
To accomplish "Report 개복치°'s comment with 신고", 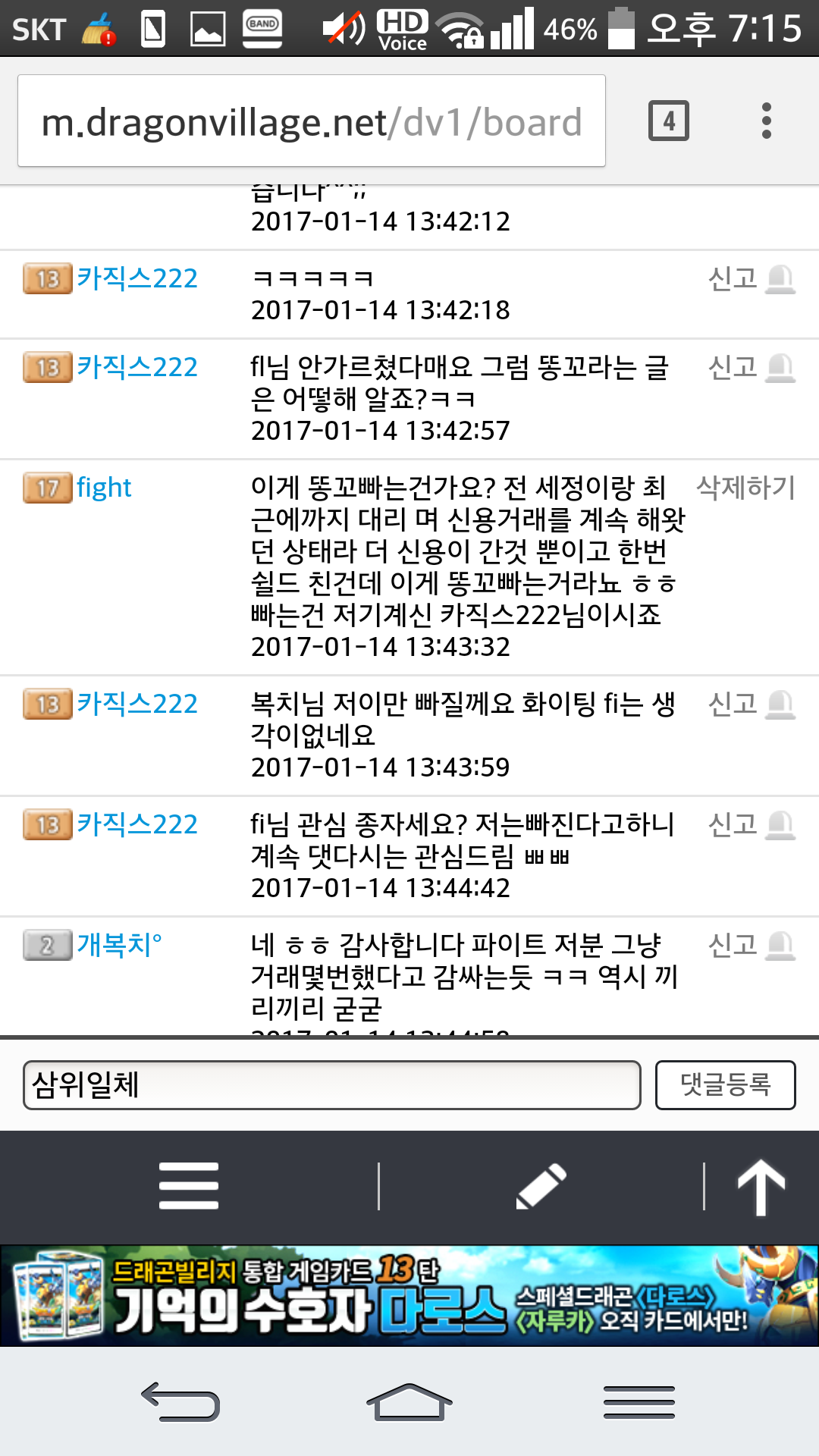I will [x=749, y=946].
